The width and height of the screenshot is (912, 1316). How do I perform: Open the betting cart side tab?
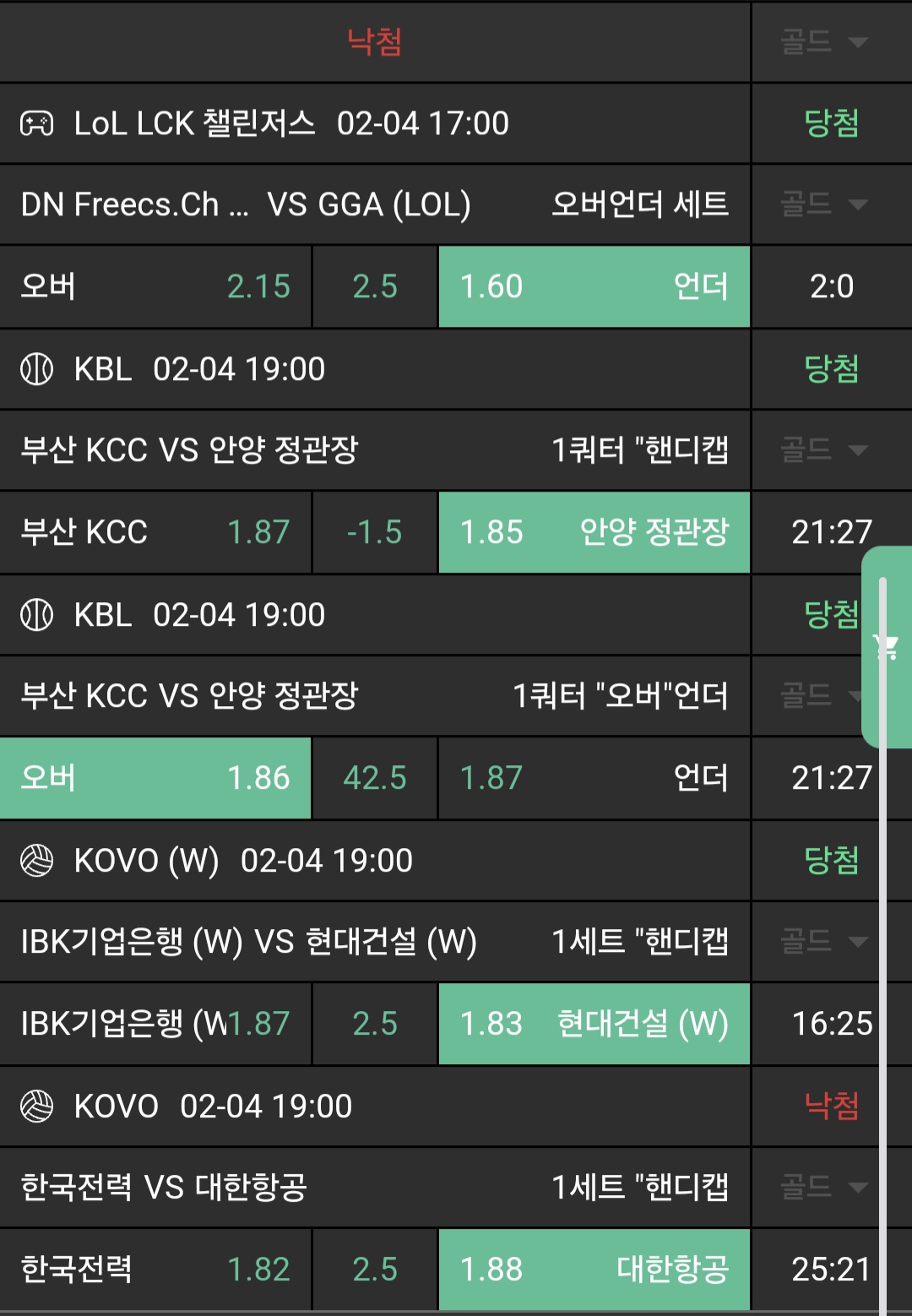[887, 647]
